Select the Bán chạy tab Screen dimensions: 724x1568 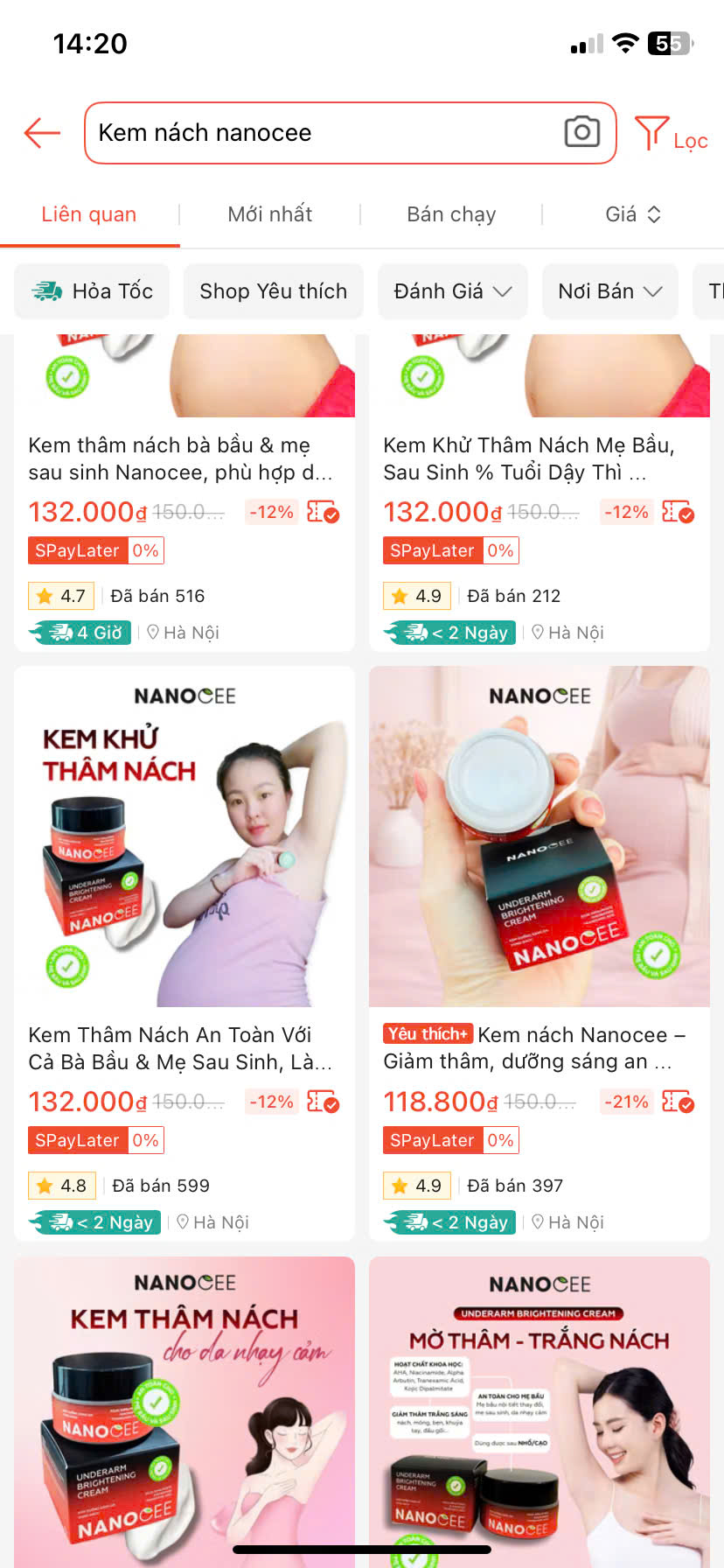pyautogui.click(x=451, y=214)
